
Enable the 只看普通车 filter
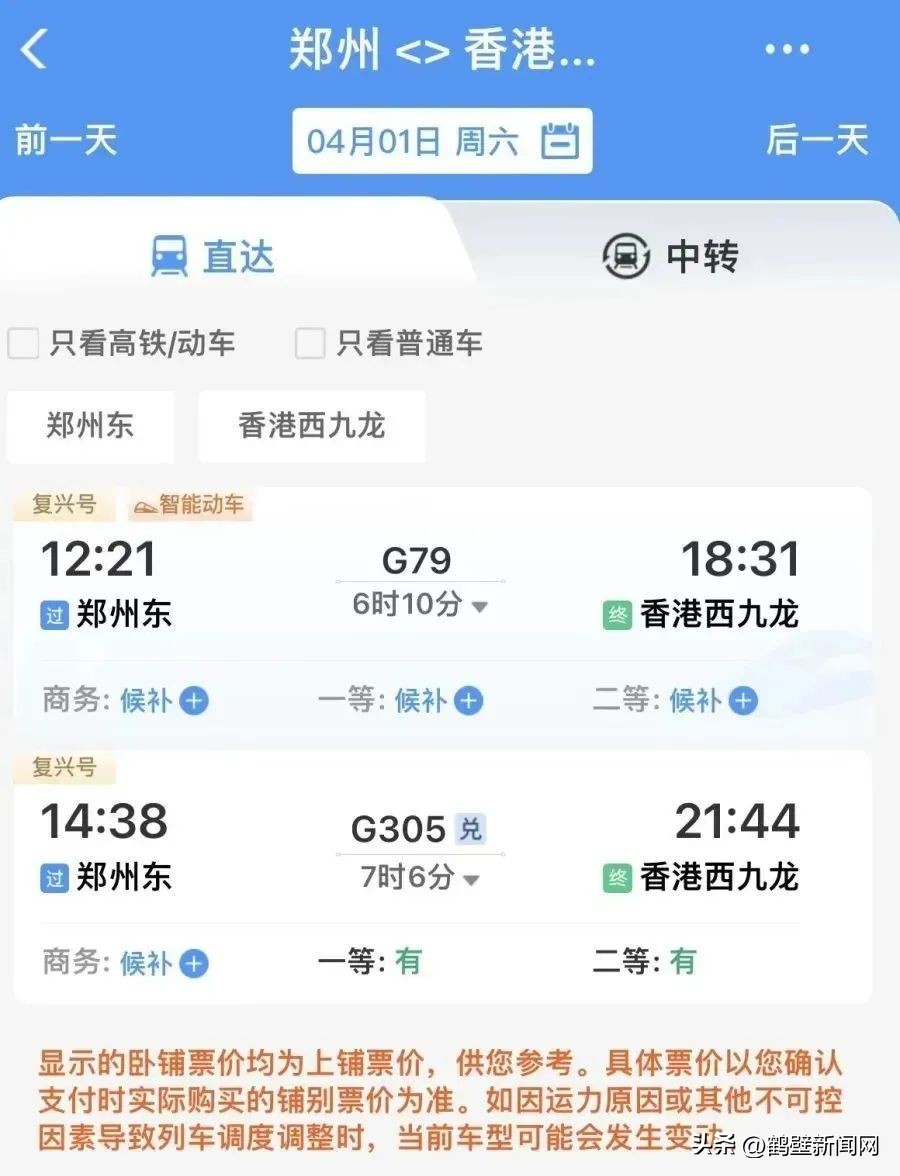coord(308,343)
